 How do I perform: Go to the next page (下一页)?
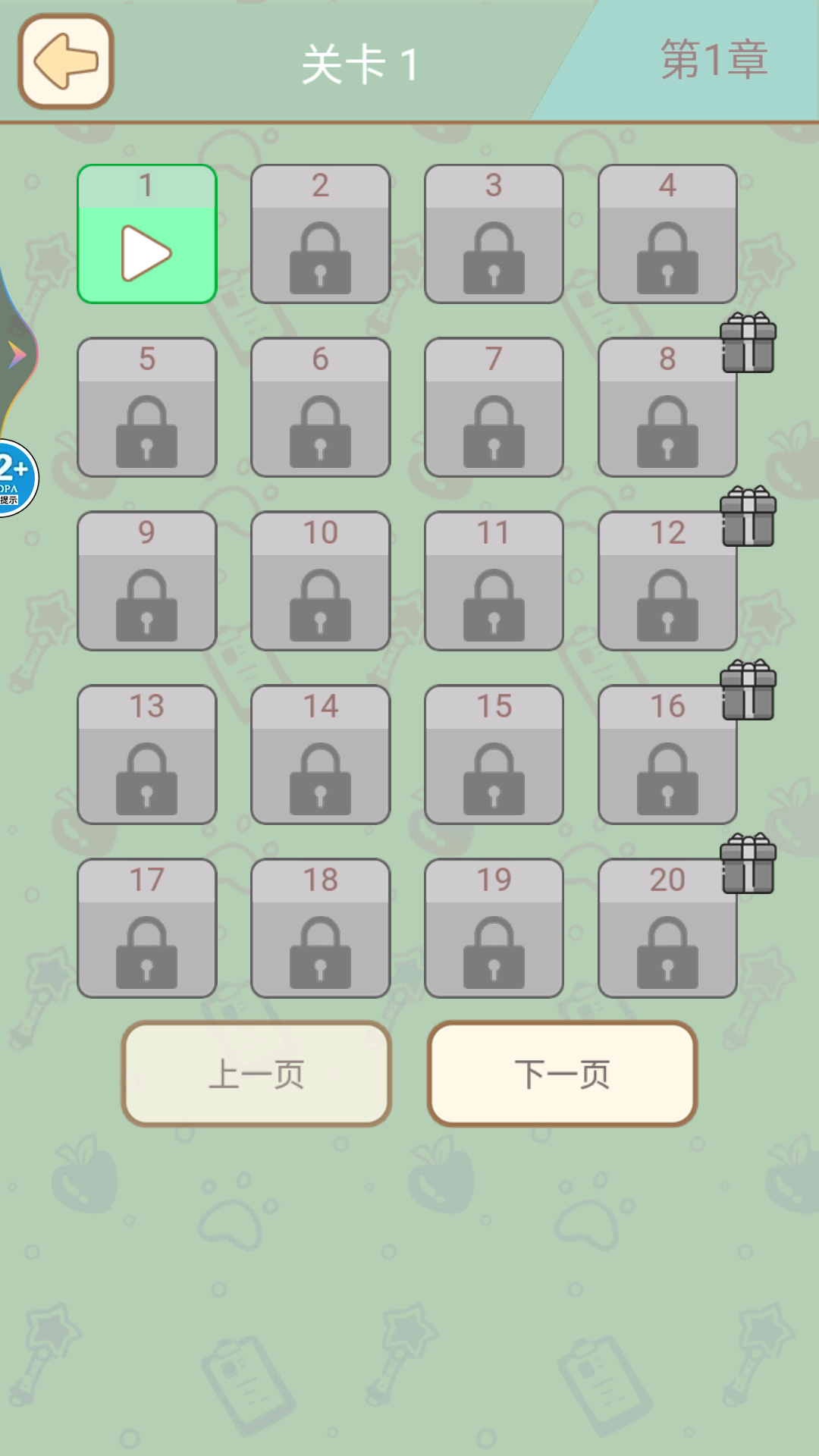(x=562, y=1074)
